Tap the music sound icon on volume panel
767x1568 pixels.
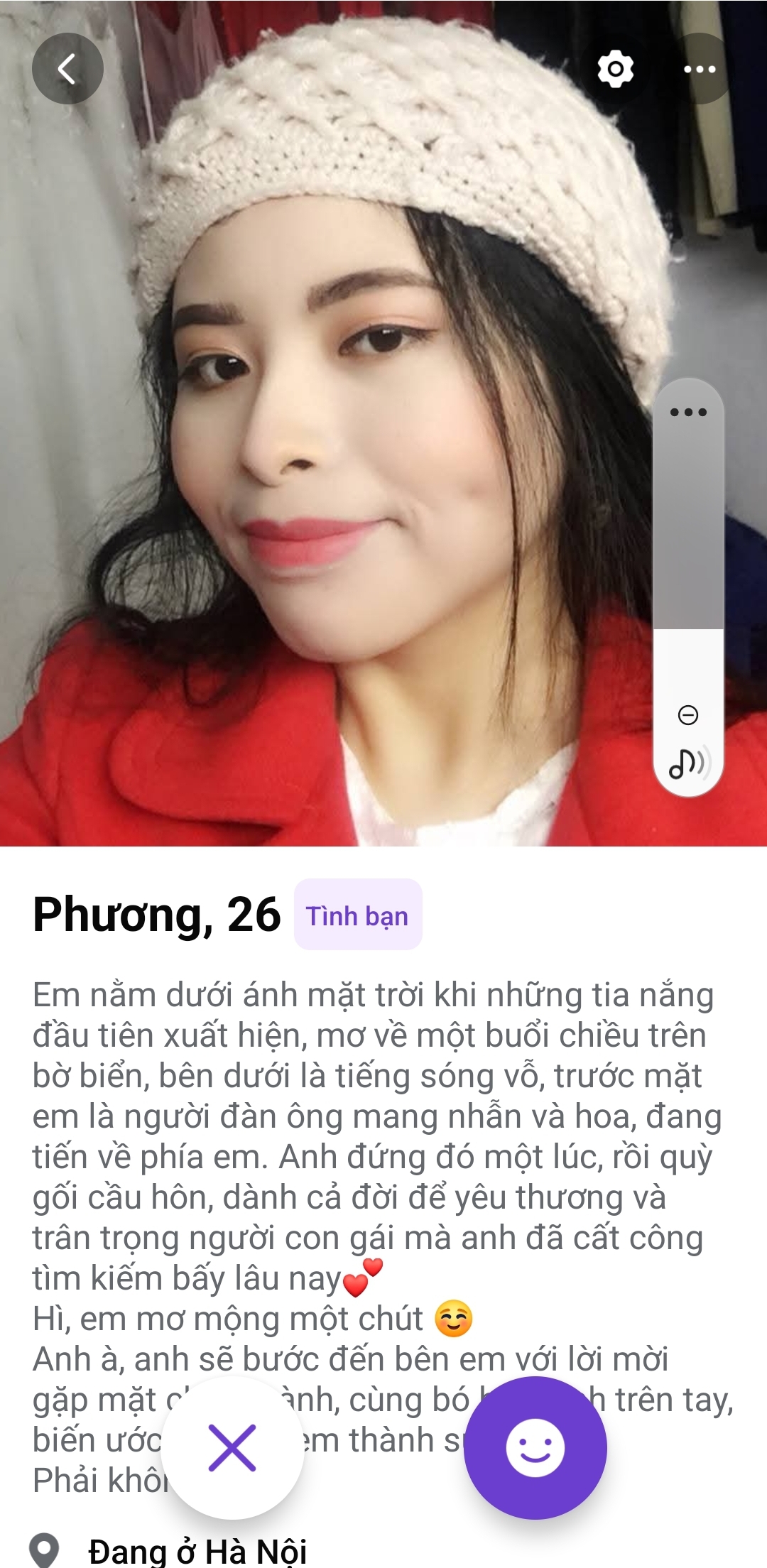pyautogui.click(x=688, y=764)
